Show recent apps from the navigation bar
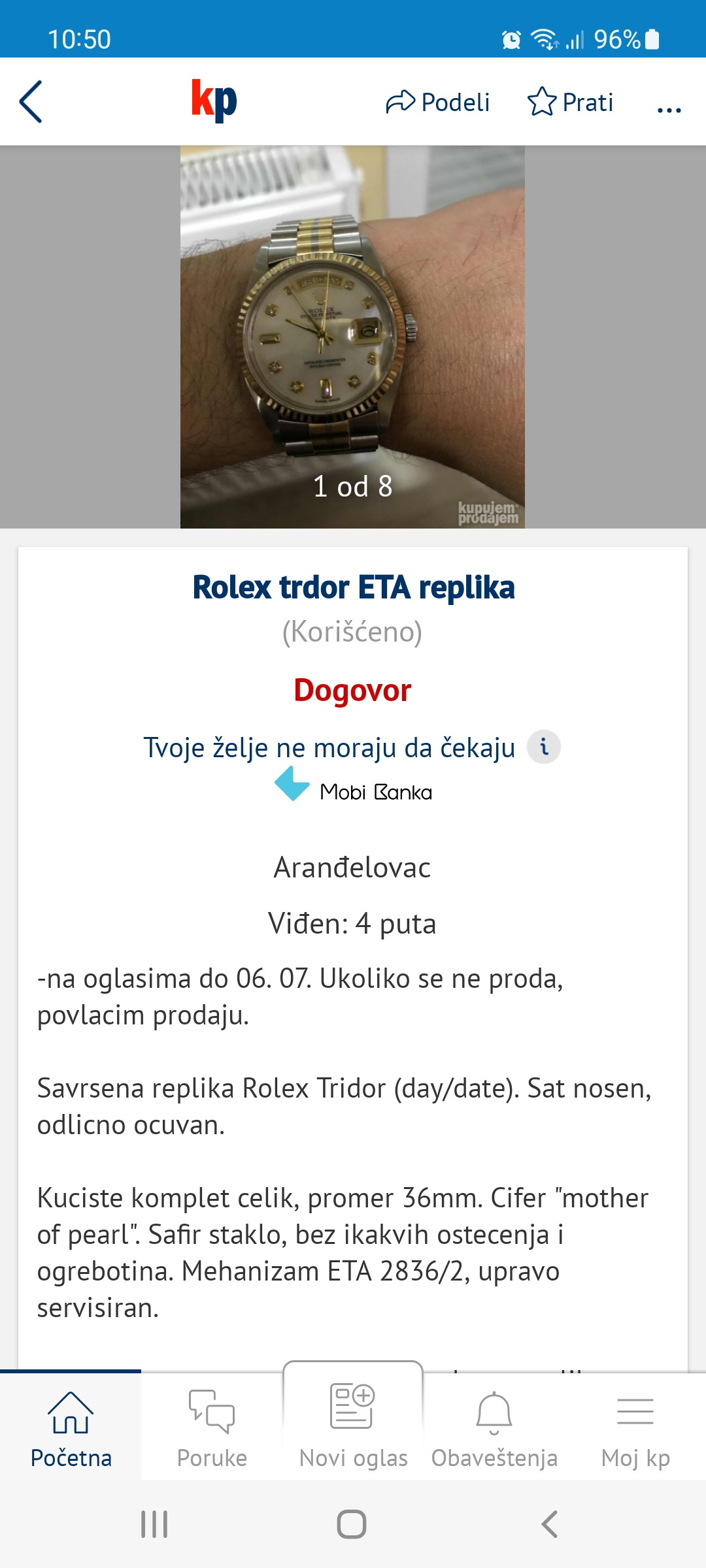This screenshot has width=706, height=1568. click(x=154, y=1524)
